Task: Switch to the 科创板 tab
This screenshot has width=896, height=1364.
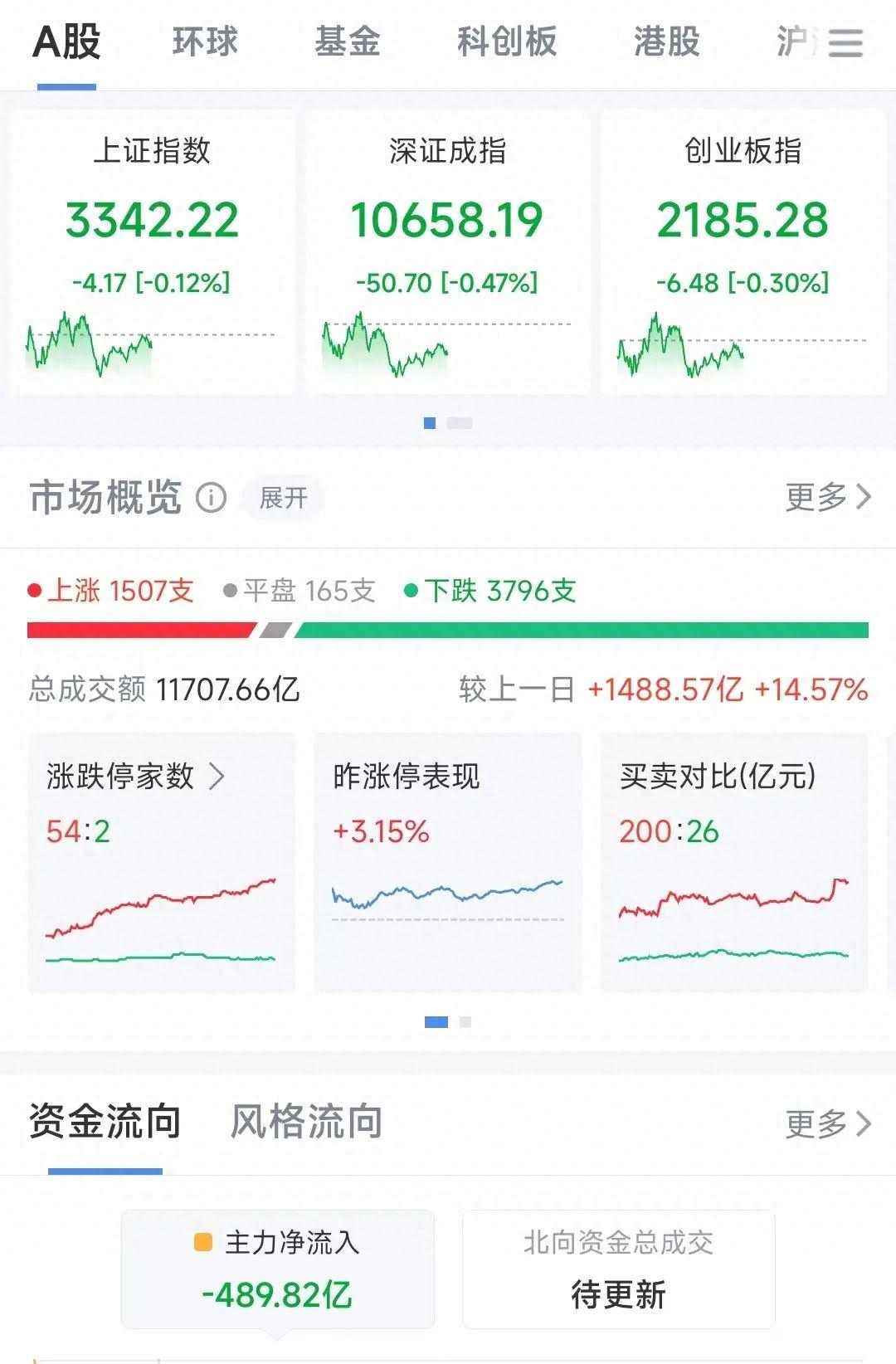Action: [x=507, y=41]
